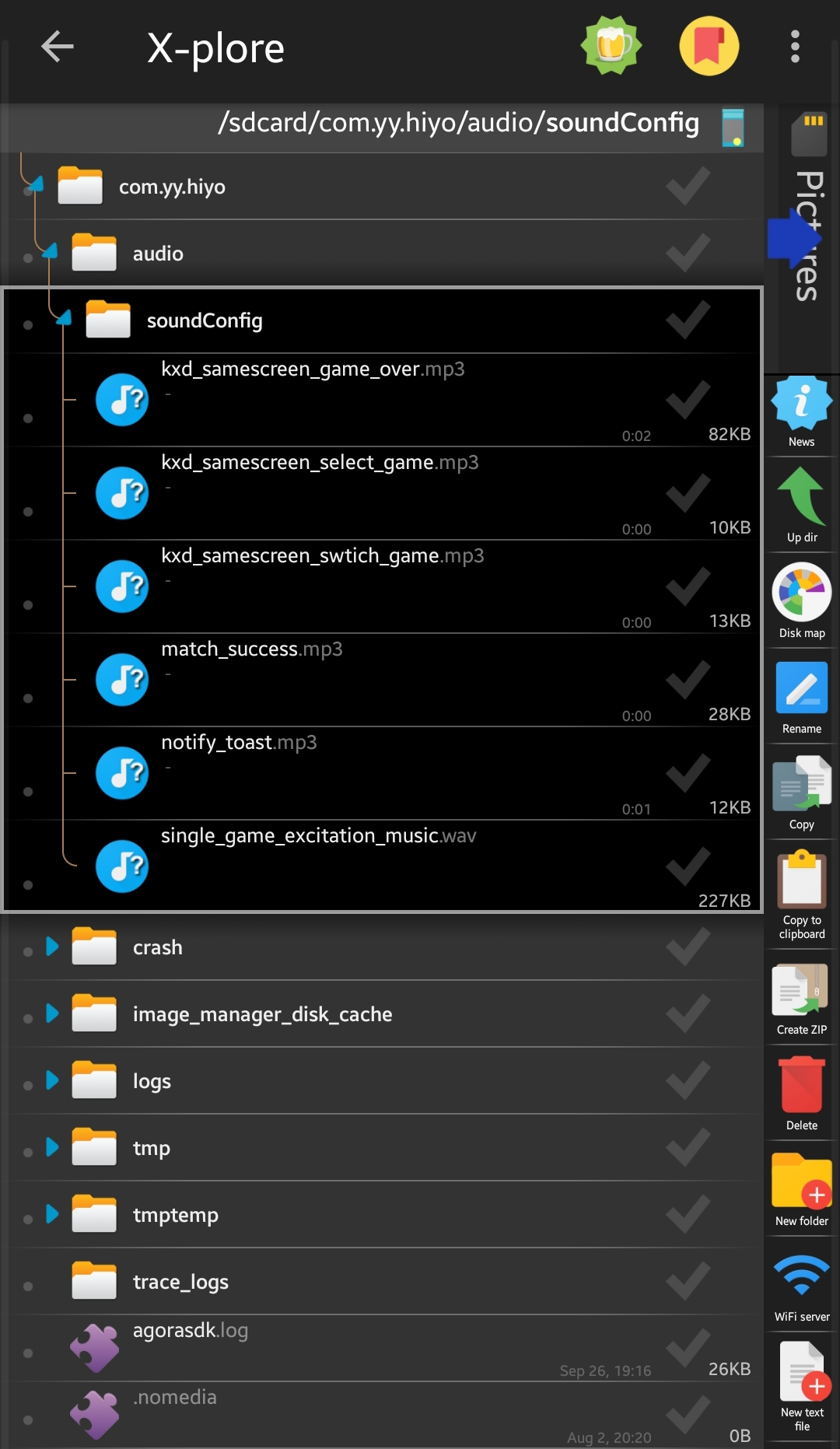Viewport: 840px width, 1449px height.
Task: Create a New text file
Action: tap(801, 1387)
